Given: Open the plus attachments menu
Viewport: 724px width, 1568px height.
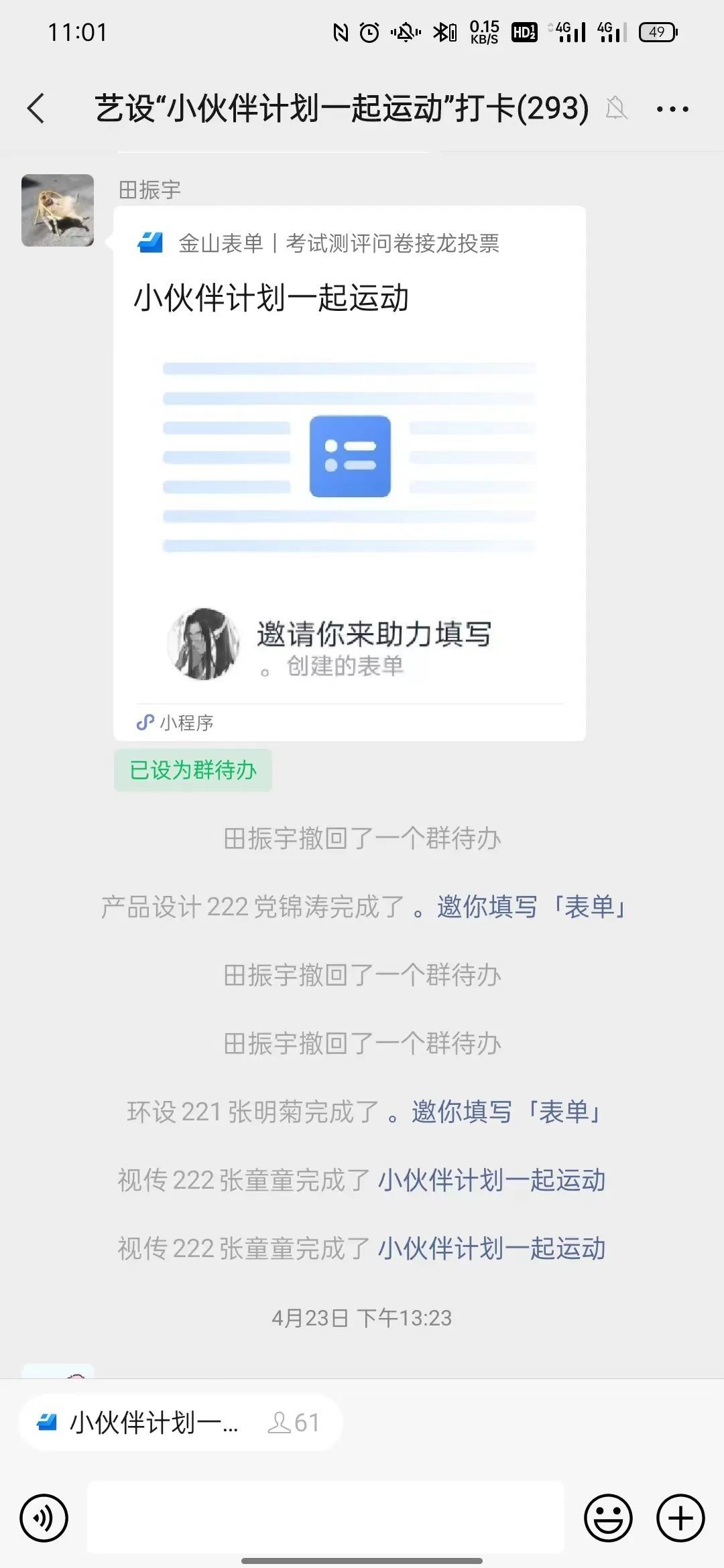Looking at the screenshot, I should point(680,1518).
